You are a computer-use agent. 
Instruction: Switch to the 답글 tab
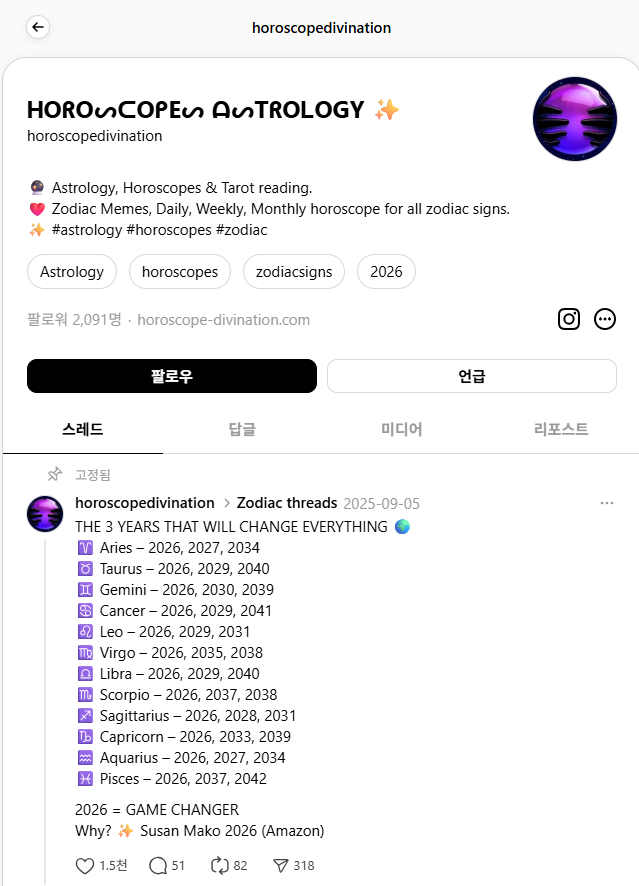pyautogui.click(x=242, y=430)
